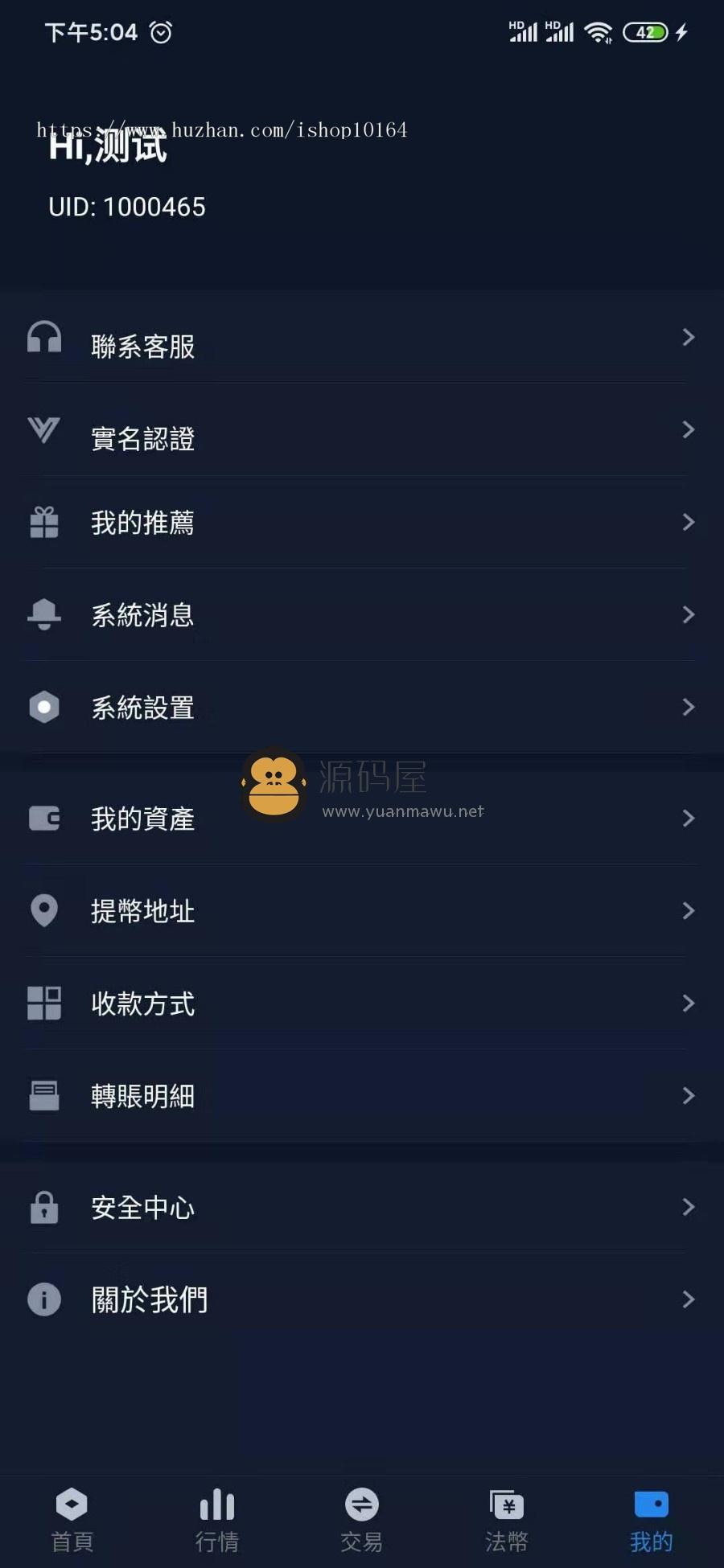View 系統消息 system messages
The height and width of the screenshot is (1568, 724).
tap(362, 615)
